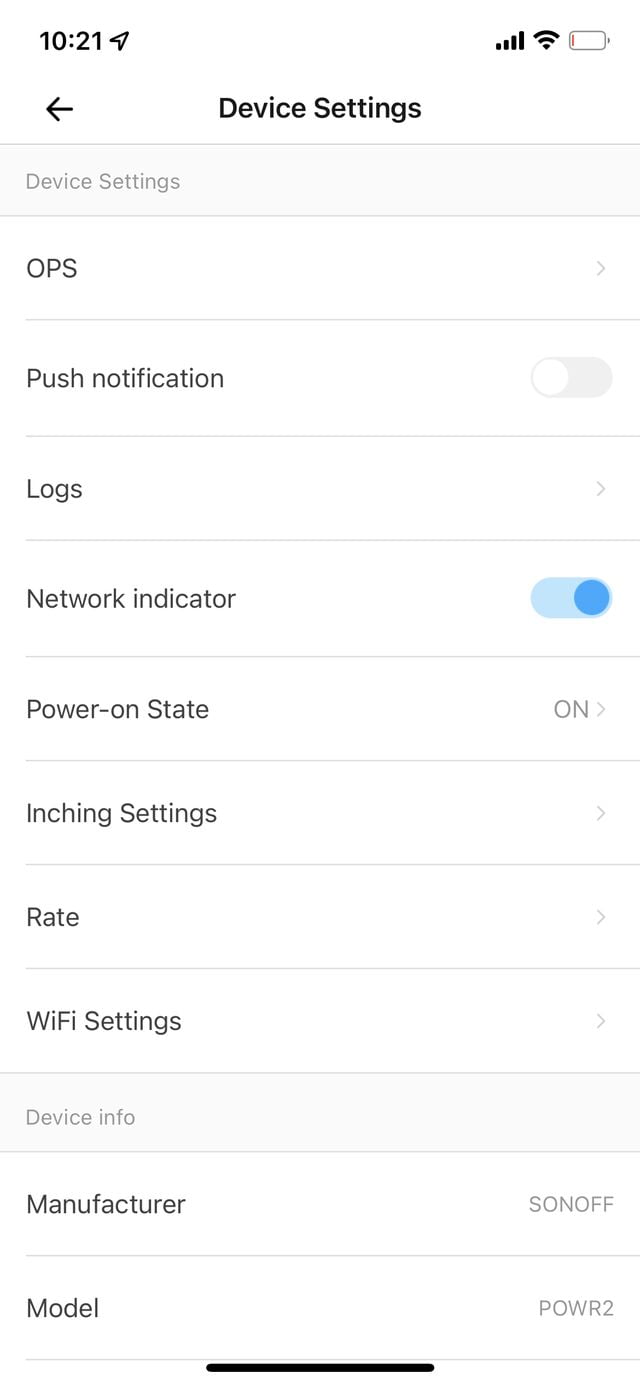Open the device Logs
The width and height of the screenshot is (640, 1385).
320,489
